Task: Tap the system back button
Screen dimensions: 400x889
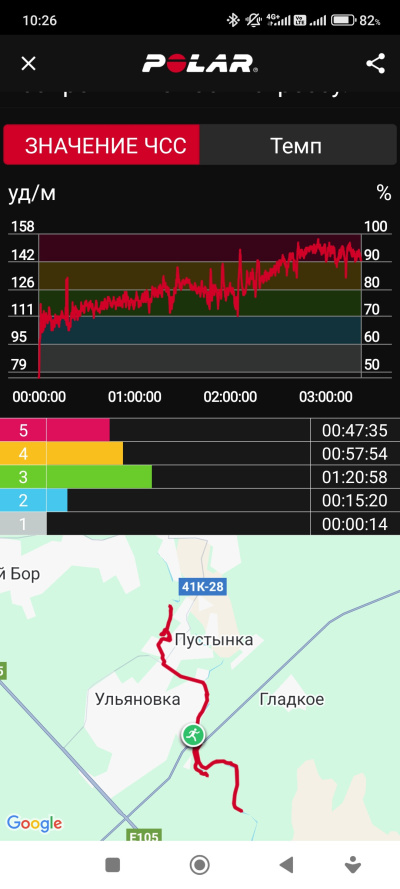Action: tap(286, 865)
